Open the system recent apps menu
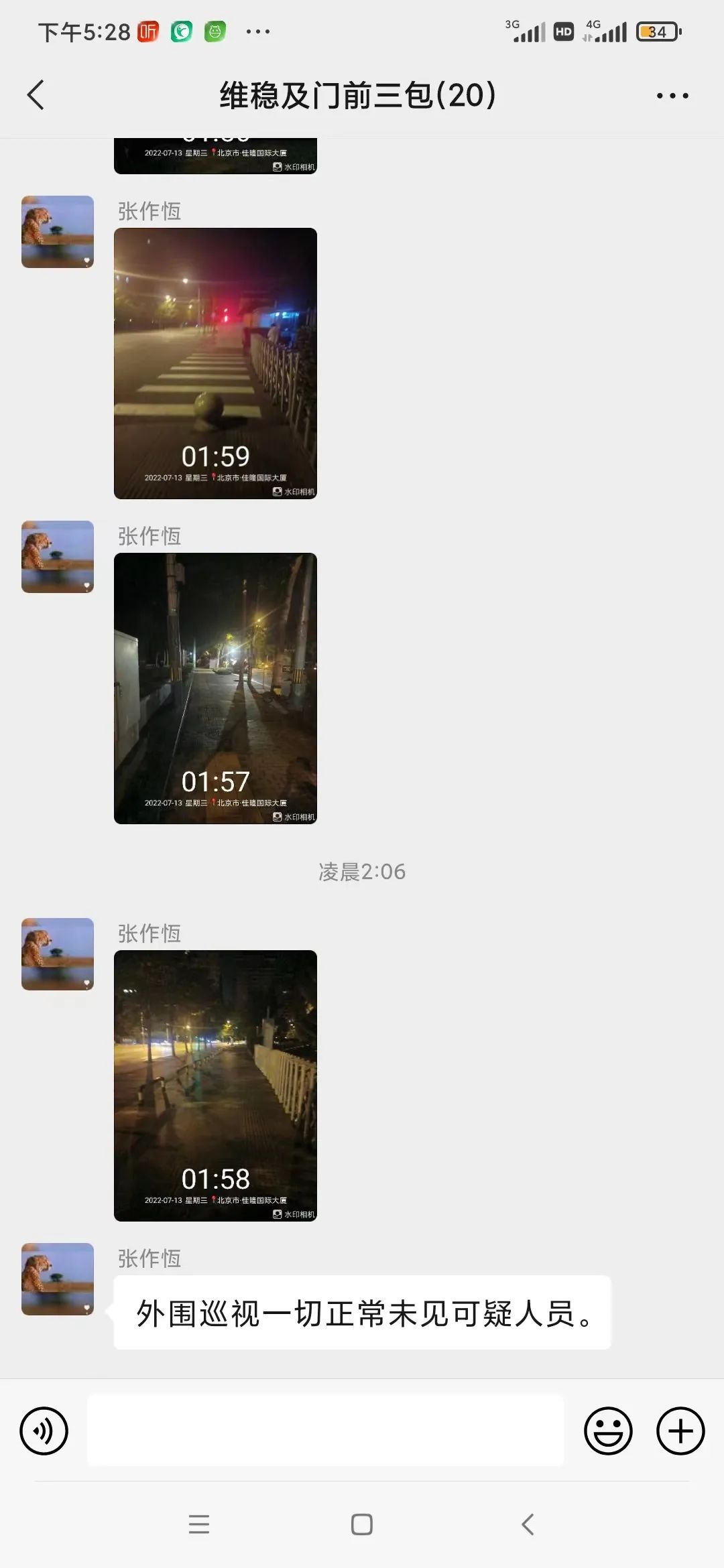 click(199, 1524)
